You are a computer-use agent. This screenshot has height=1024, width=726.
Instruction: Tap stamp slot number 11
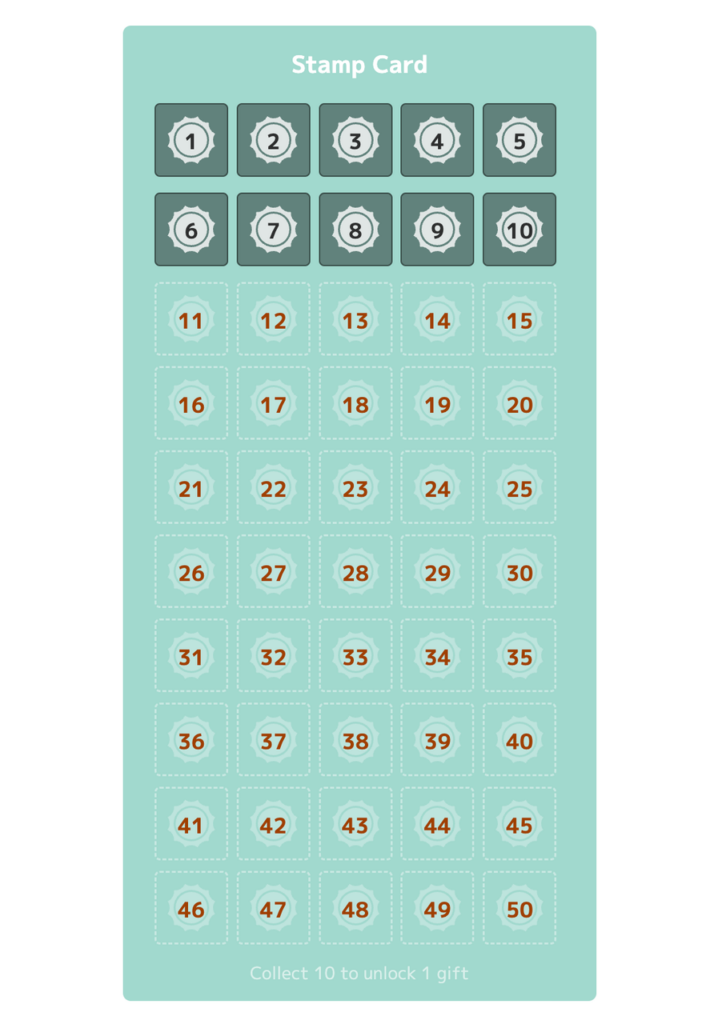[191, 320]
